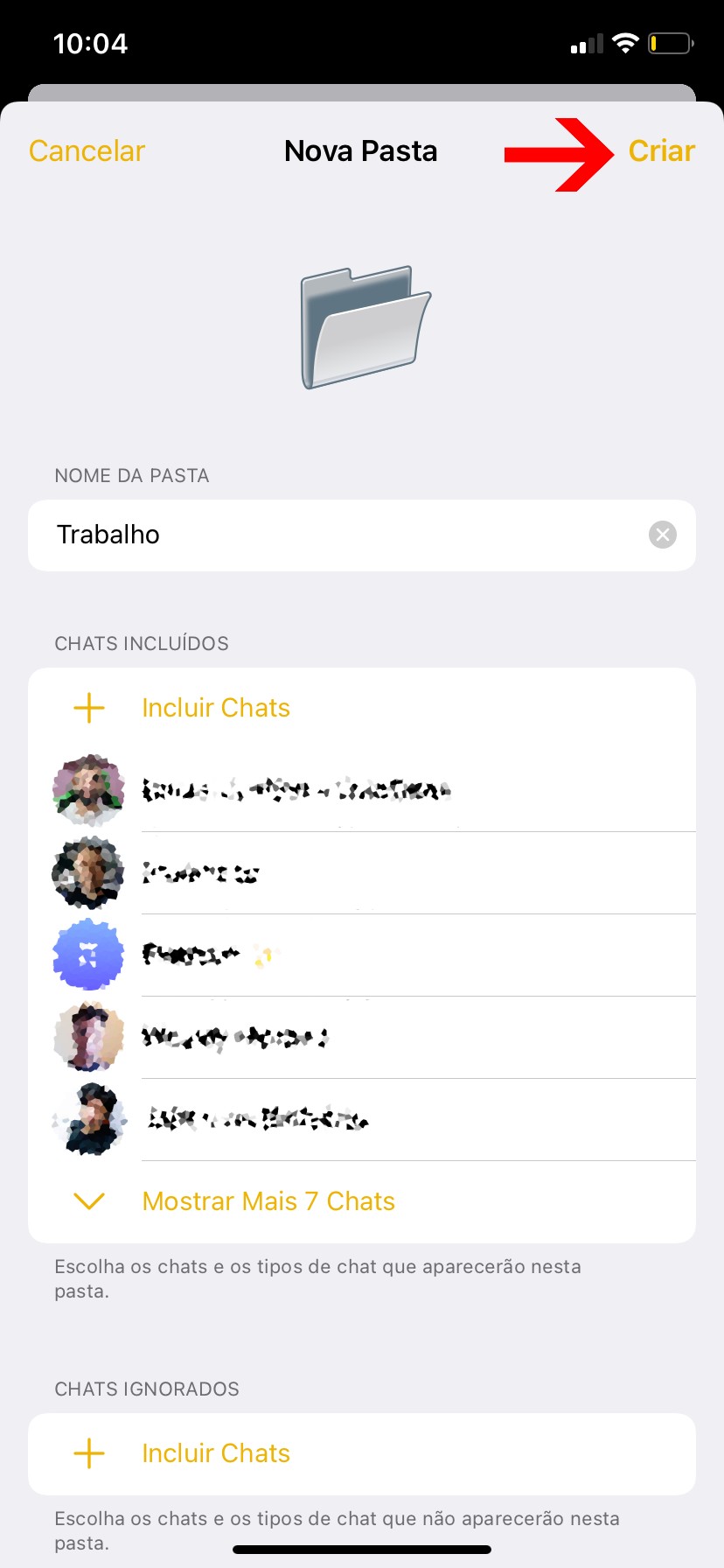
Task: Tap Incluir Chats under Chats Incluídos
Action: 215,708
